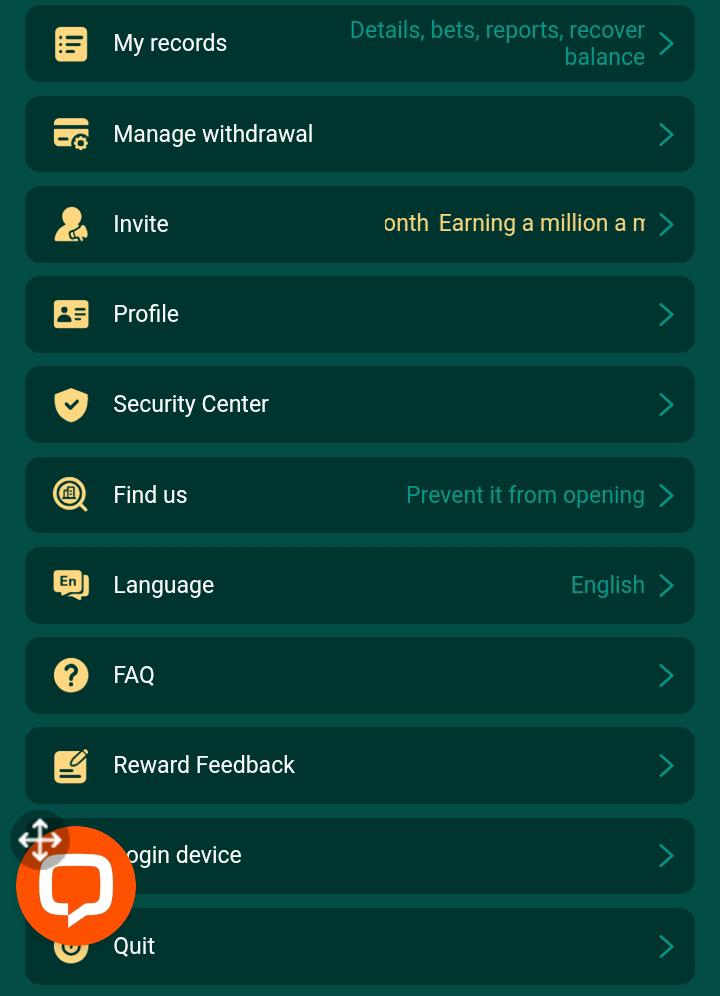The image size is (720, 996).
Task: Open the Find us row
Action: coord(360,495)
